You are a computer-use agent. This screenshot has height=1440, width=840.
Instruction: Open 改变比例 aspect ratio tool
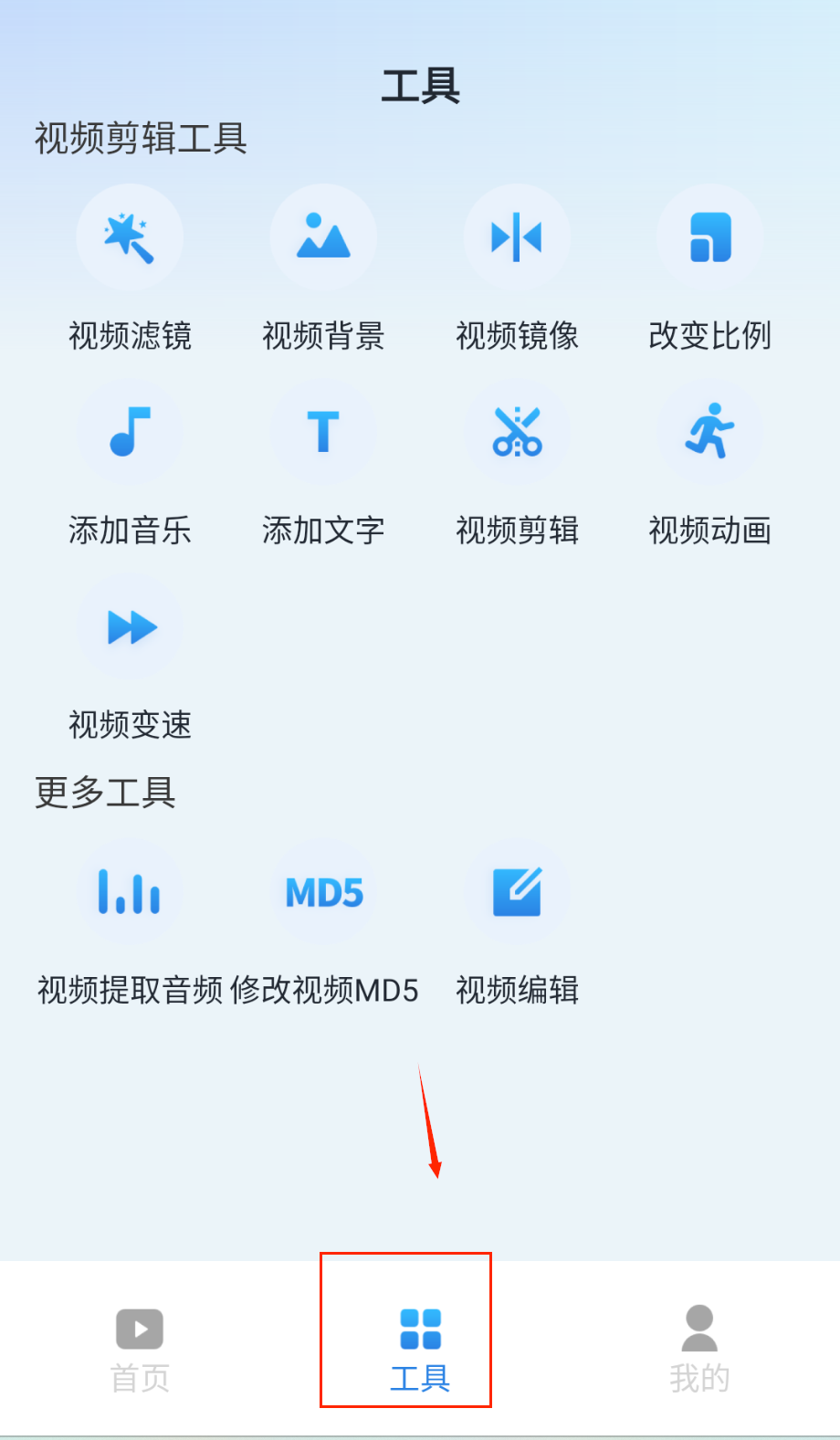coord(710,238)
